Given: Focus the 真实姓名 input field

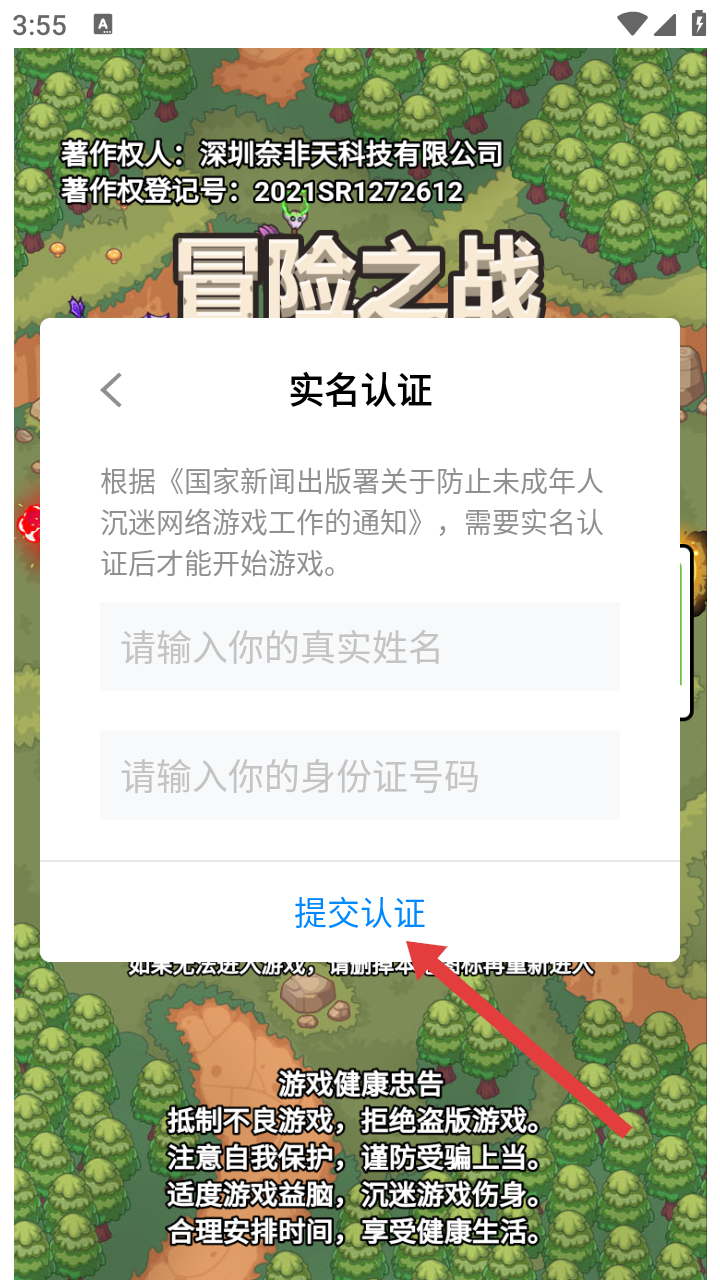Looking at the screenshot, I should [360, 647].
